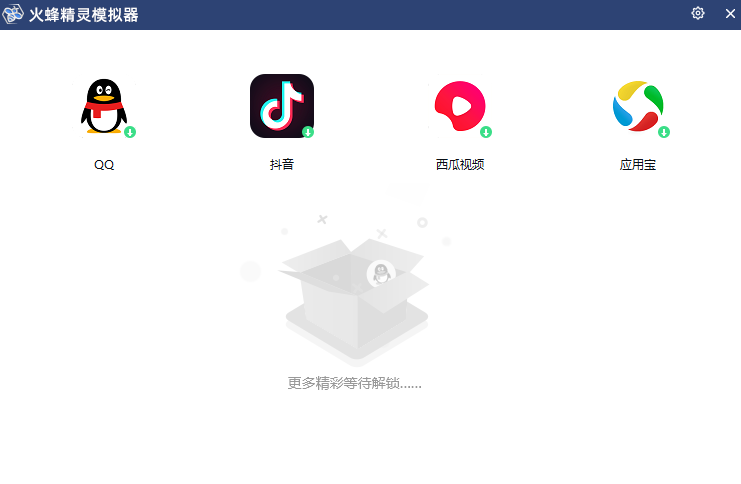Open the settings gear icon
This screenshot has width=741, height=484.
[x=698, y=13]
